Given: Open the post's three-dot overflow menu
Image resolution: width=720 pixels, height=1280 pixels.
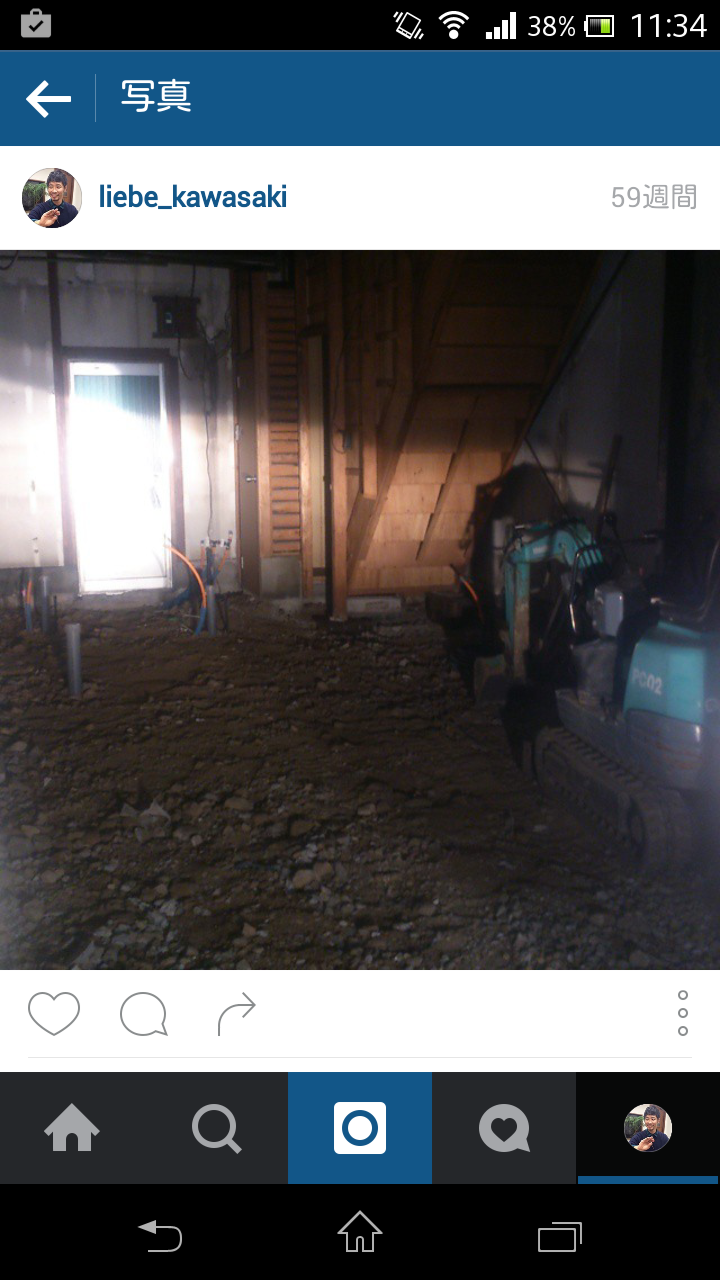Looking at the screenshot, I should [683, 1013].
